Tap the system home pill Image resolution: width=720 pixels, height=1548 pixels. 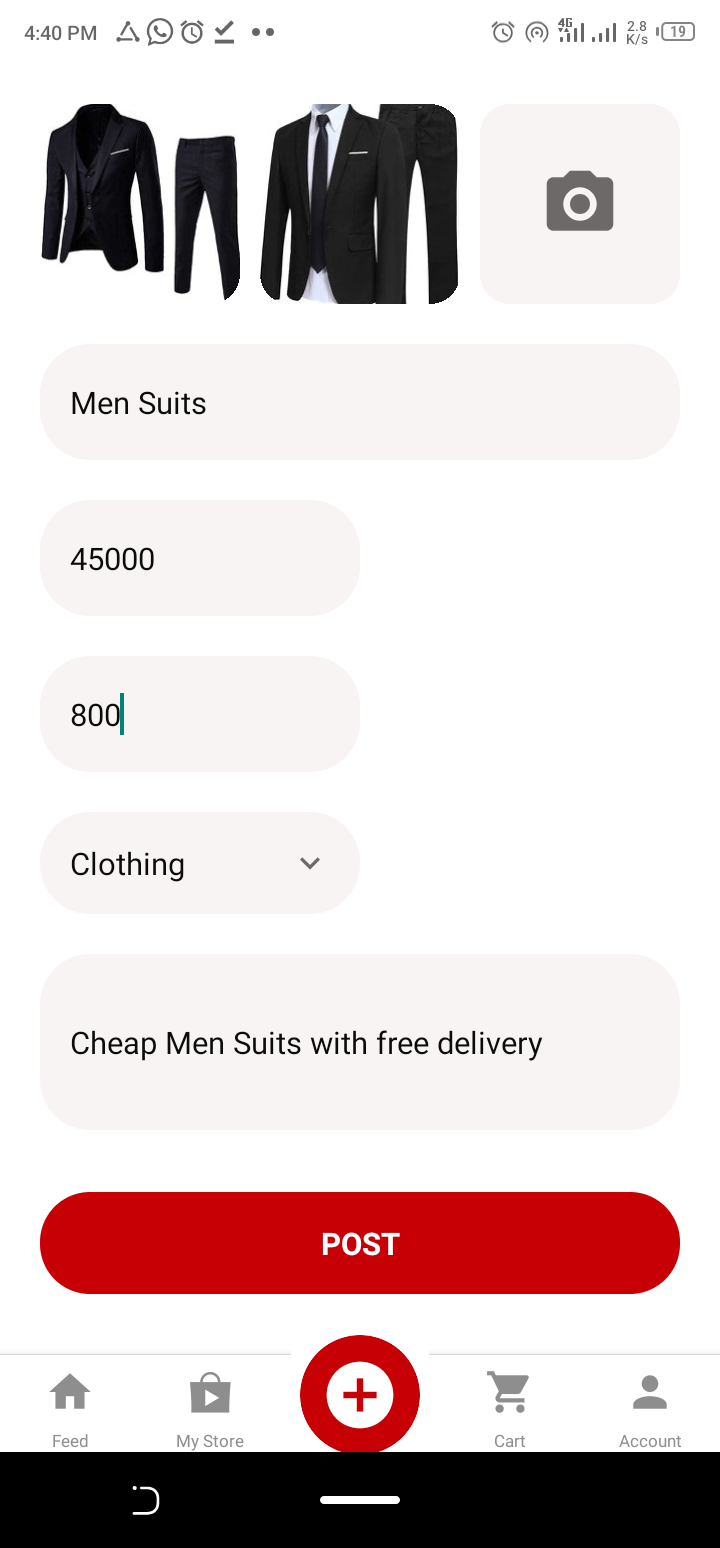point(360,1500)
